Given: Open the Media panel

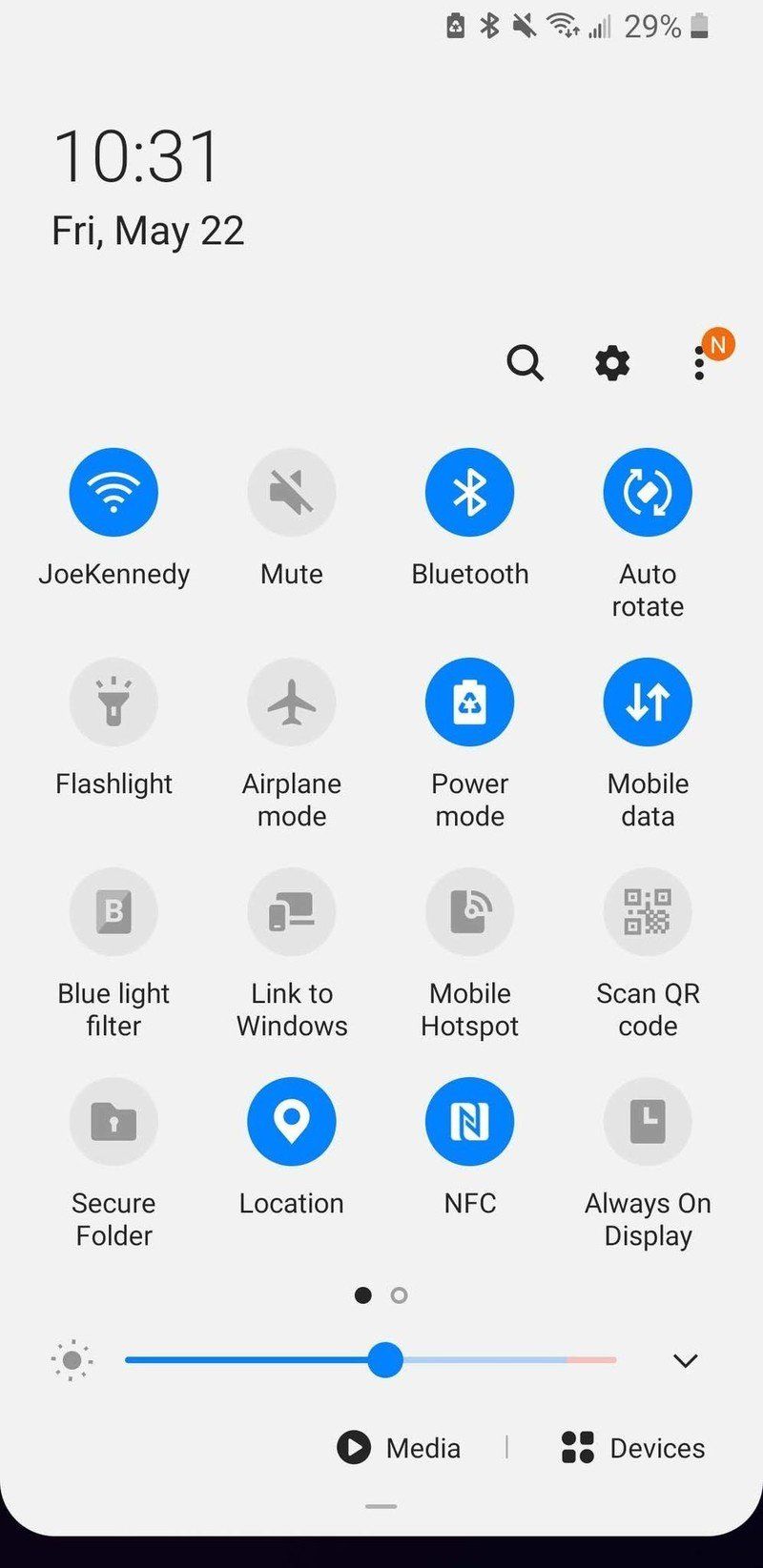Looking at the screenshot, I should point(400,1448).
